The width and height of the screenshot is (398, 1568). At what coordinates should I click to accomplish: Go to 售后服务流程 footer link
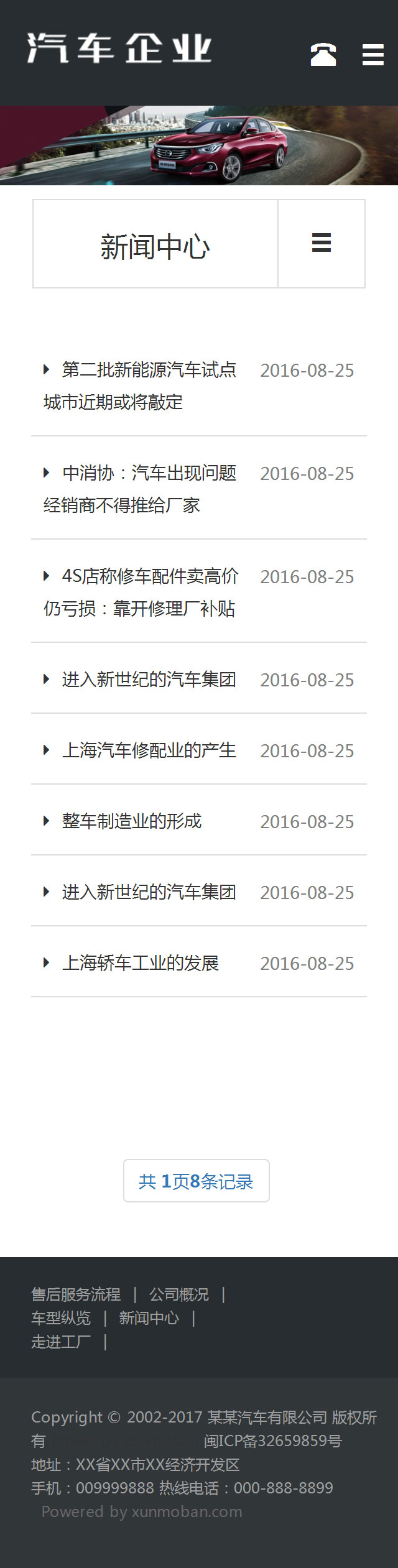click(x=76, y=1295)
